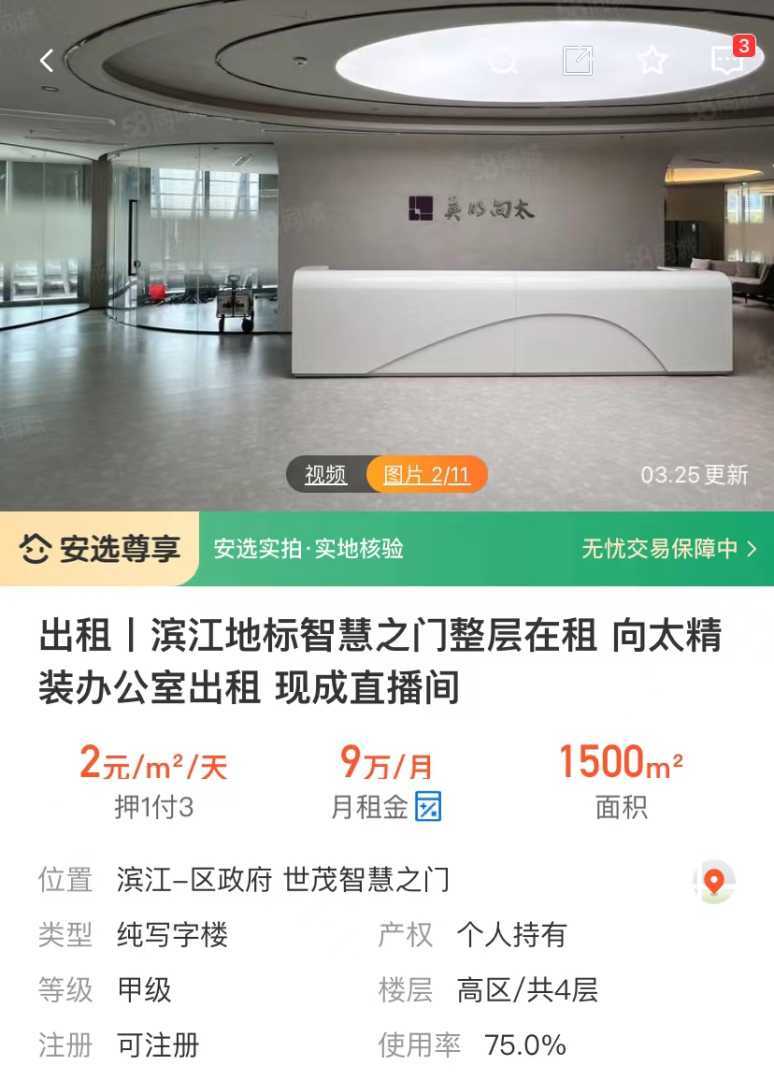View the 世茂智慧之门 location on map
The height and width of the screenshot is (1080, 774).
713,882
